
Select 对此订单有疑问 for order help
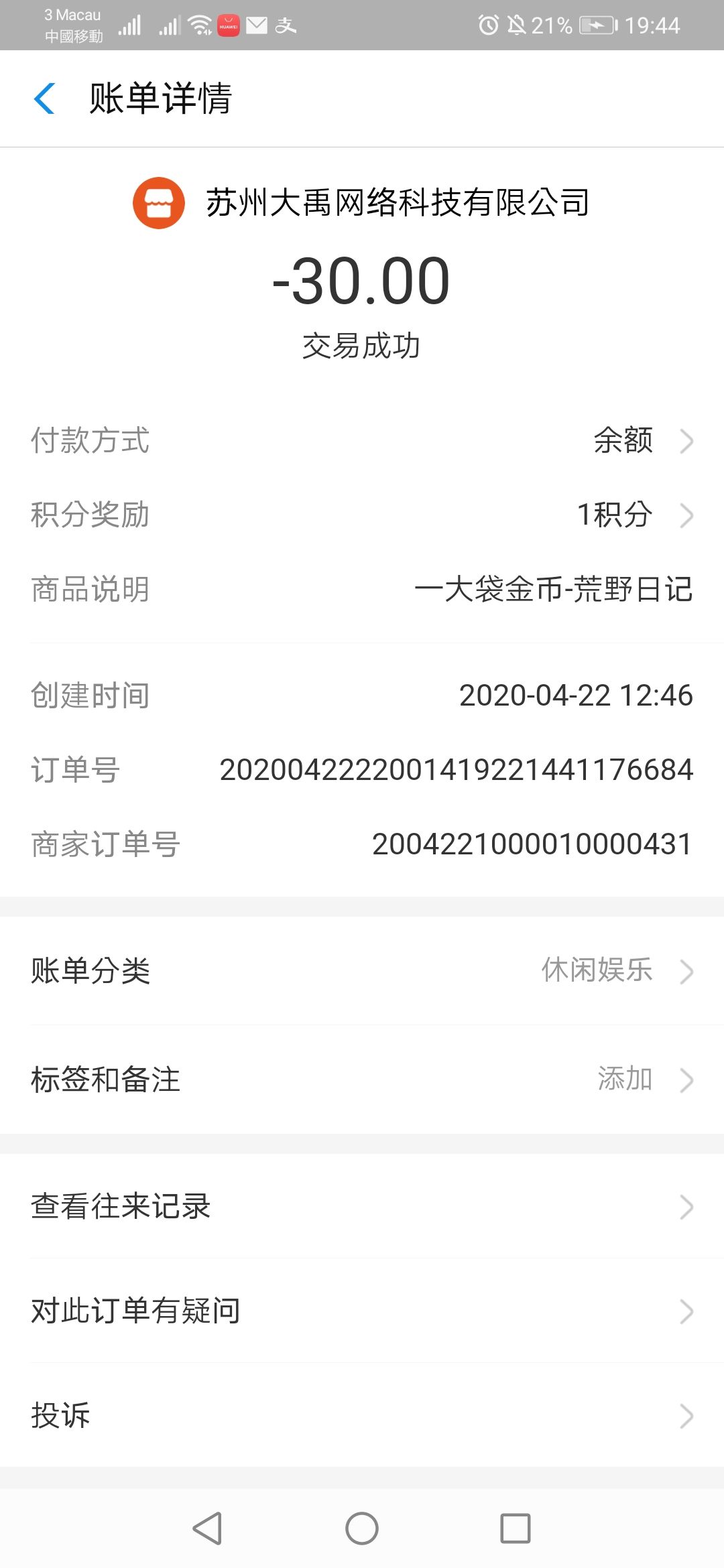tap(362, 1311)
